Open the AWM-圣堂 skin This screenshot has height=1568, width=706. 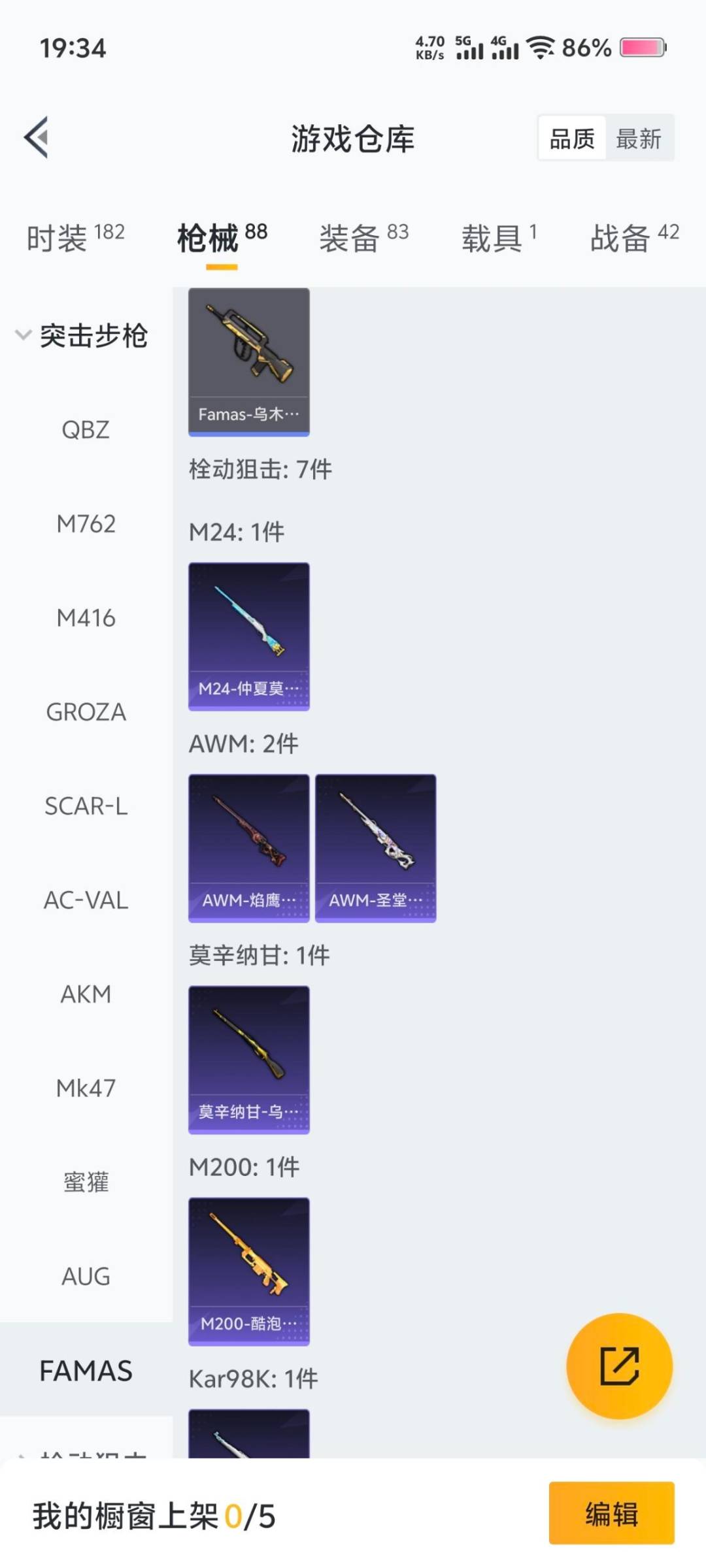(375, 846)
